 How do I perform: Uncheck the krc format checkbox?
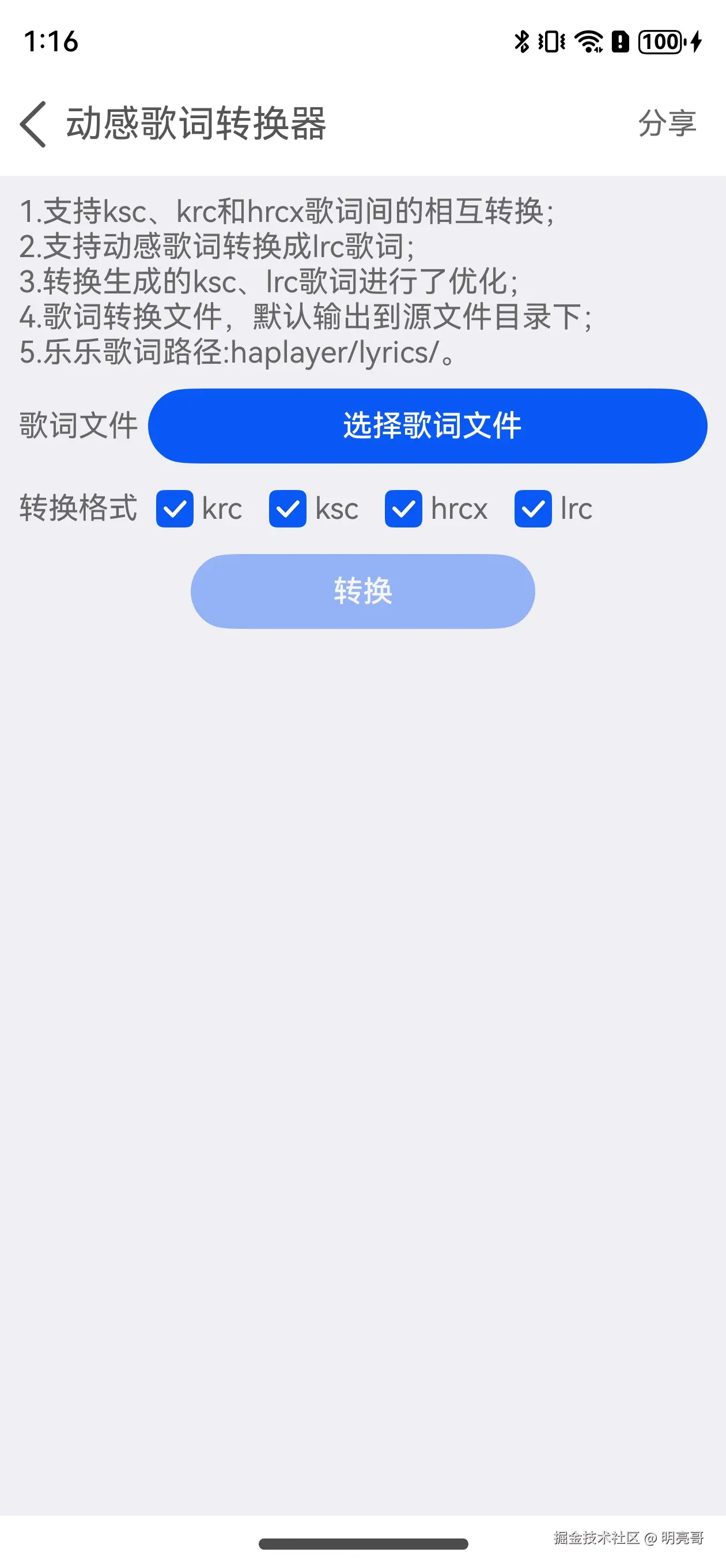click(x=175, y=509)
